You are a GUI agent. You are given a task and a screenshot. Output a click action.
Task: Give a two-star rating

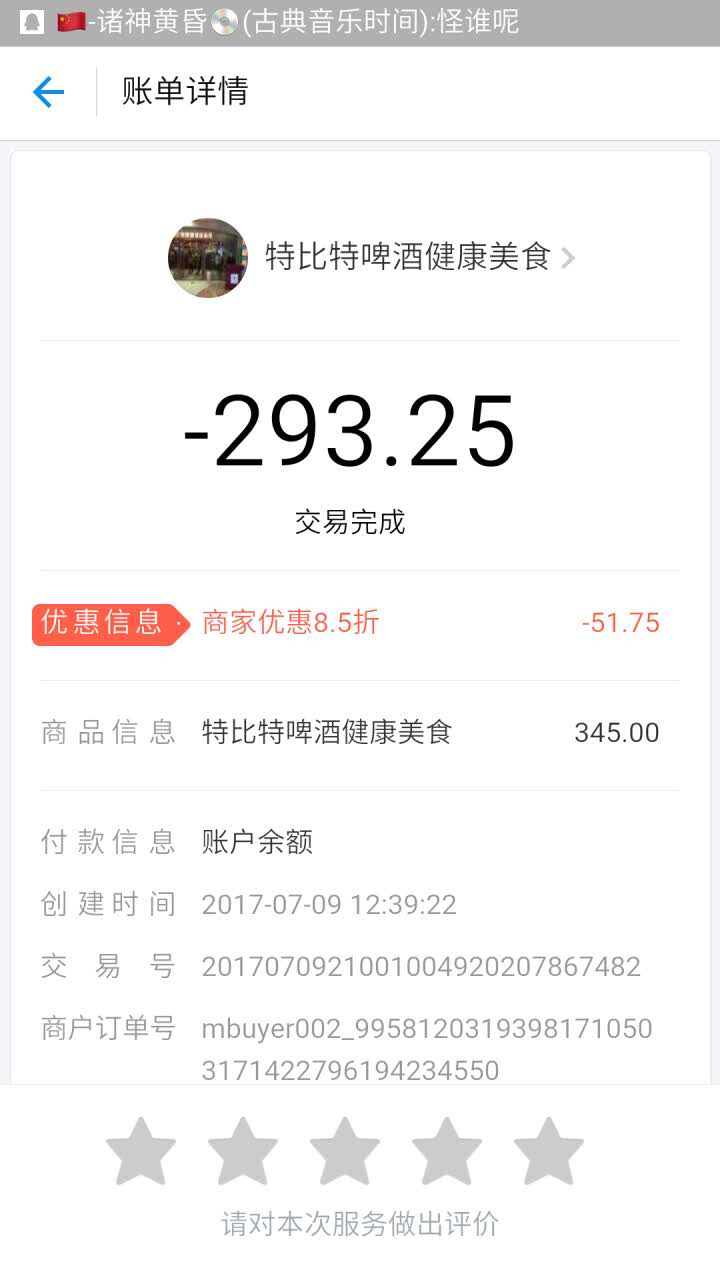pyautogui.click(x=243, y=1152)
